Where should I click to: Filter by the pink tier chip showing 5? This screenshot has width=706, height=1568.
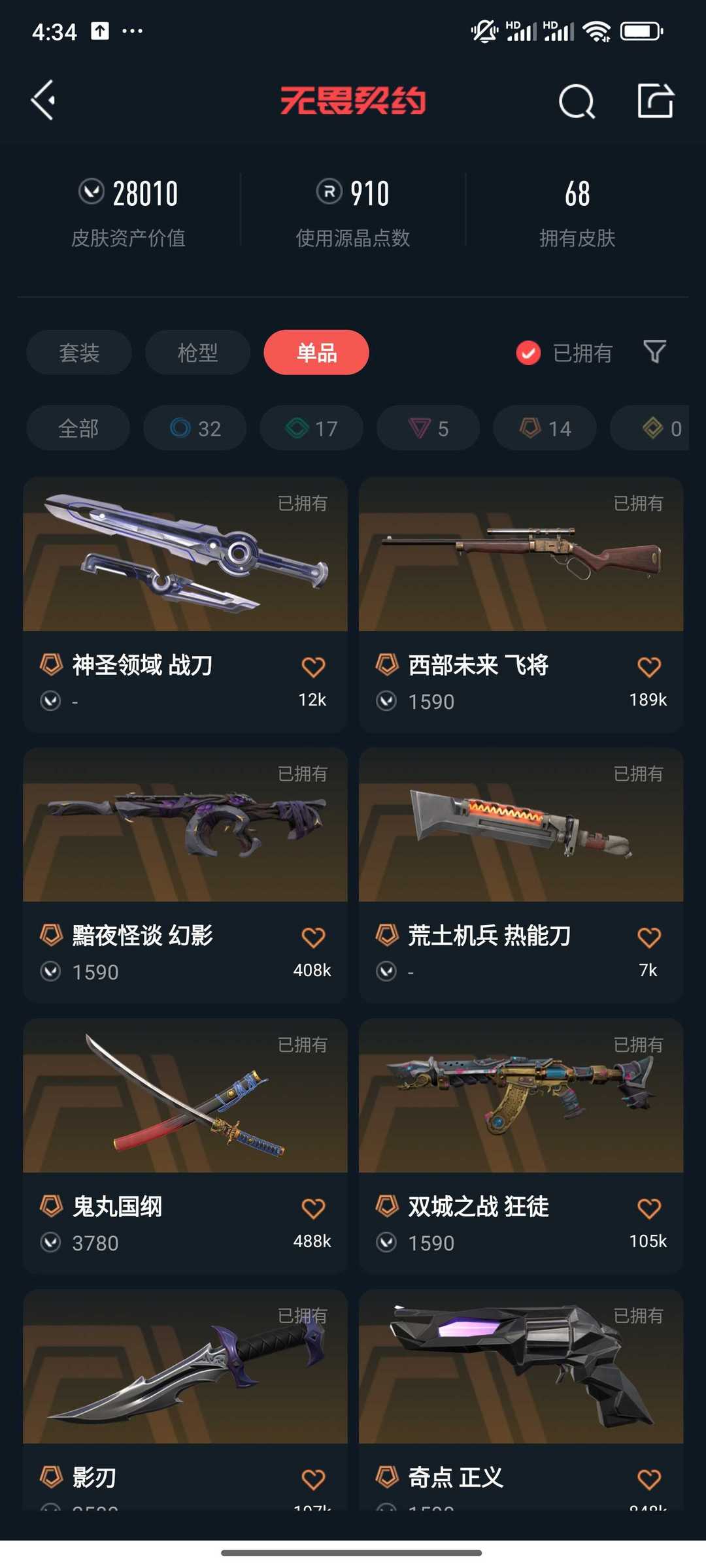[x=428, y=428]
